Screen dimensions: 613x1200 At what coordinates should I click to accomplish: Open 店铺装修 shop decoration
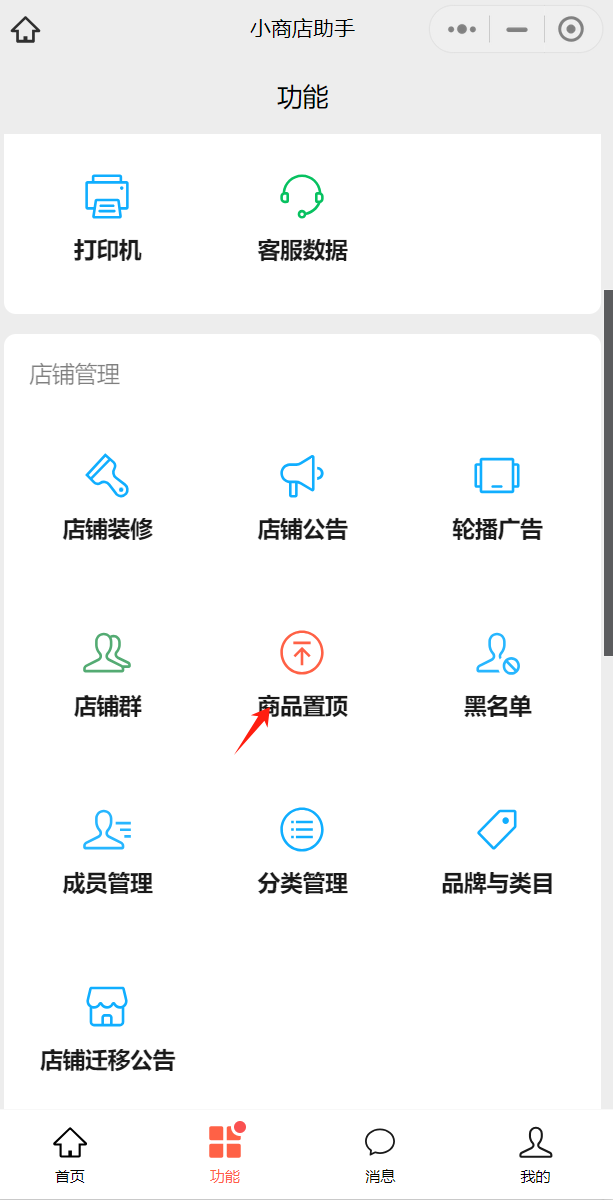[108, 497]
